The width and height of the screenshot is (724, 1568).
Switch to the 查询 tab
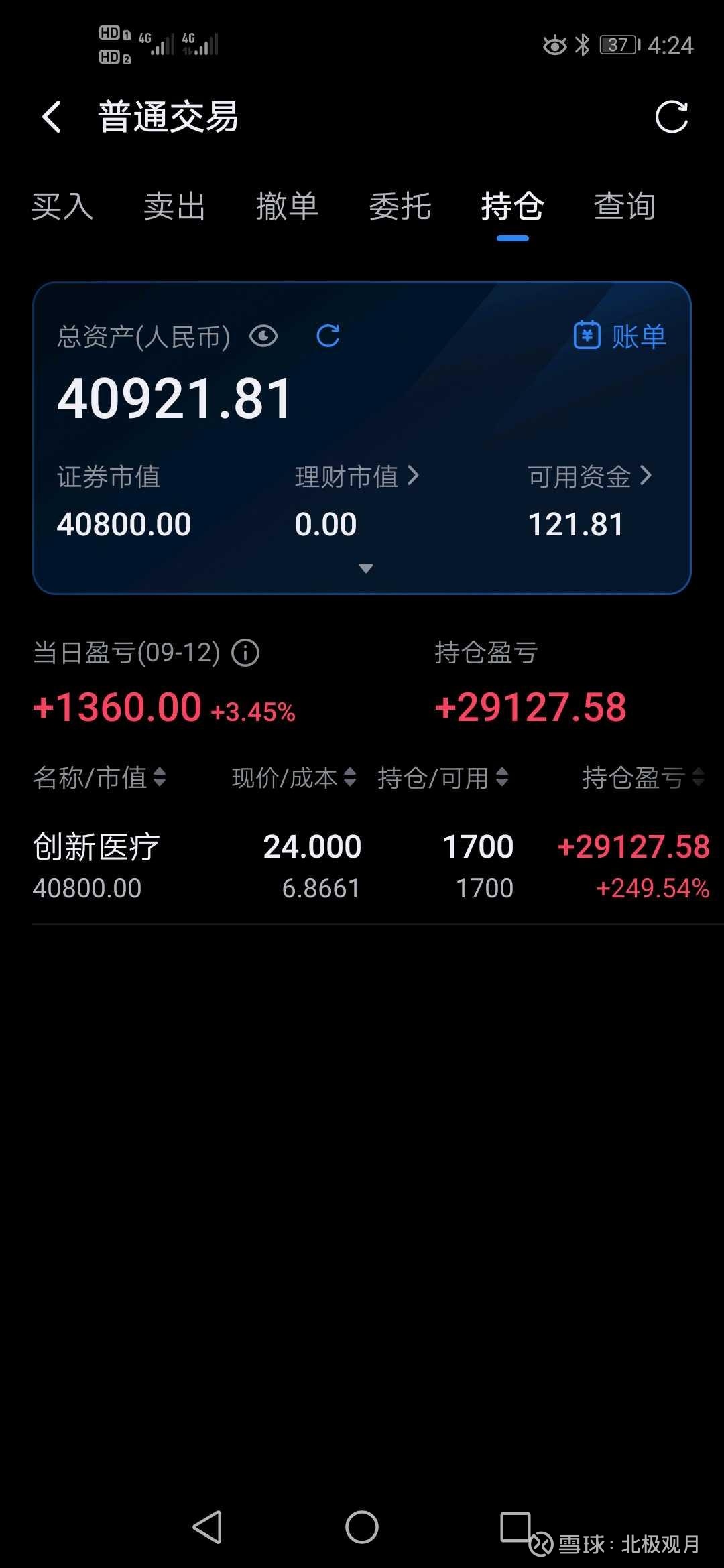click(624, 206)
